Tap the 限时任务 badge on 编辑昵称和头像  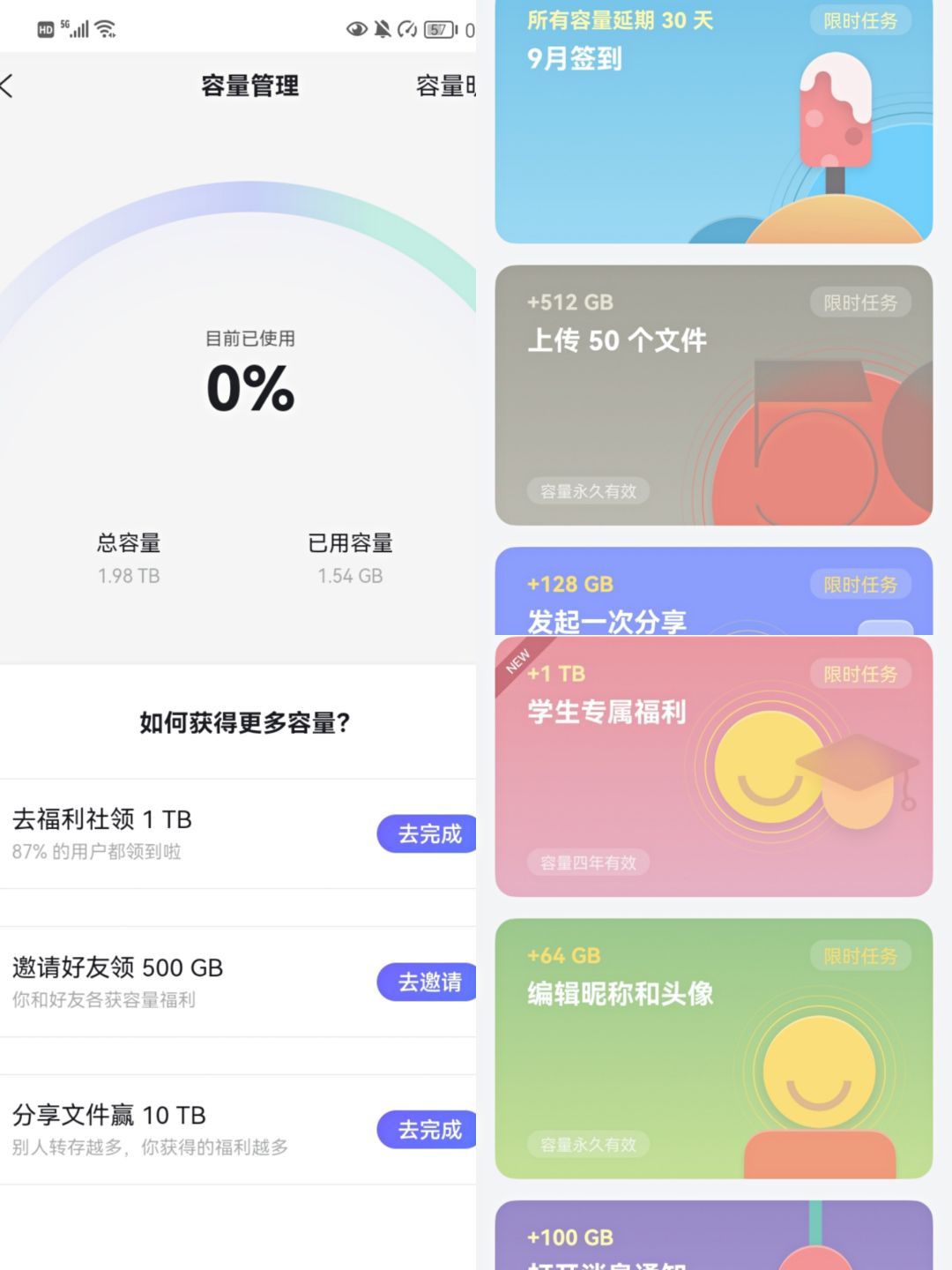[860, 955]
